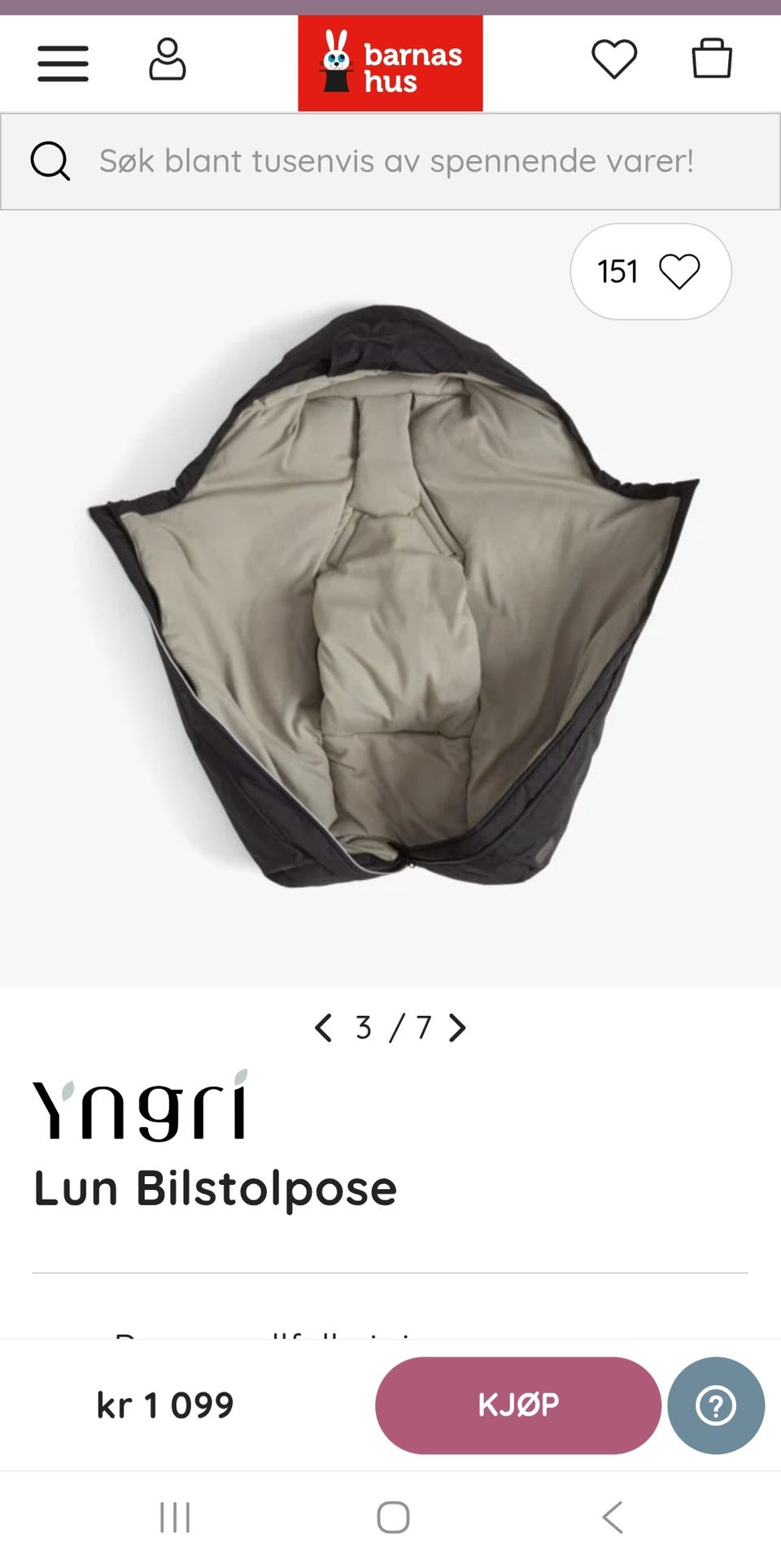Image resolution: width=781 pixels, height=1568 pixels.
Task: Show next product image
Action: coord(458,1028)
